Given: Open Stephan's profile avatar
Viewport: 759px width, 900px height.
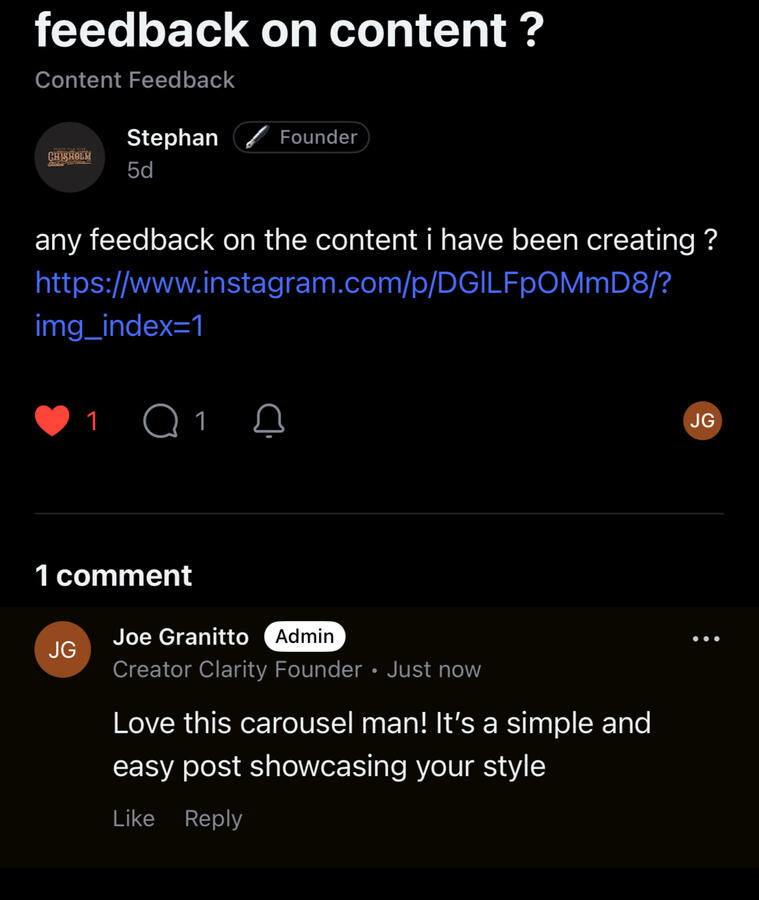Looking at the screenshot, I should coord(69,157).
